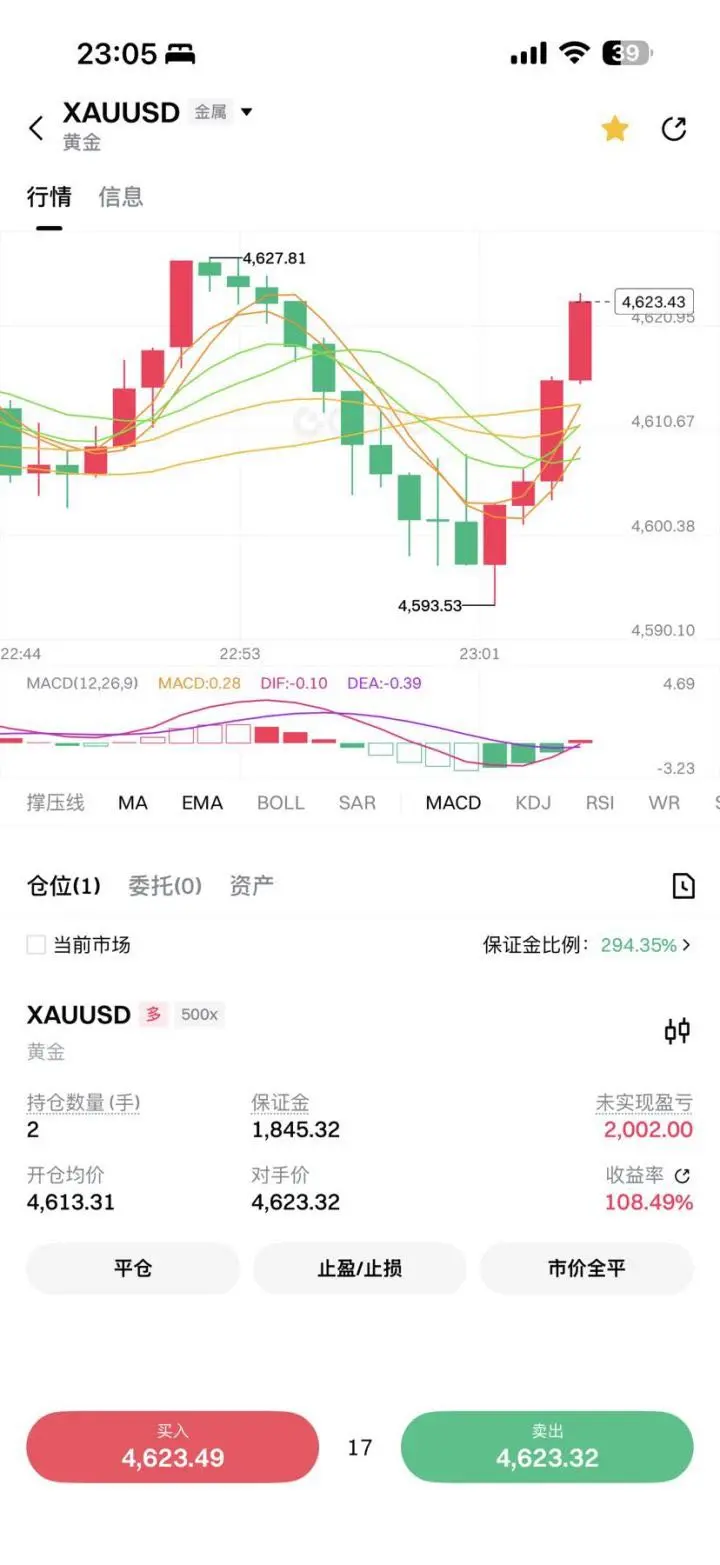Select the BOLL indicator
The height and width of the screenshot is (1565, 720).
click(x=280, y=803)
